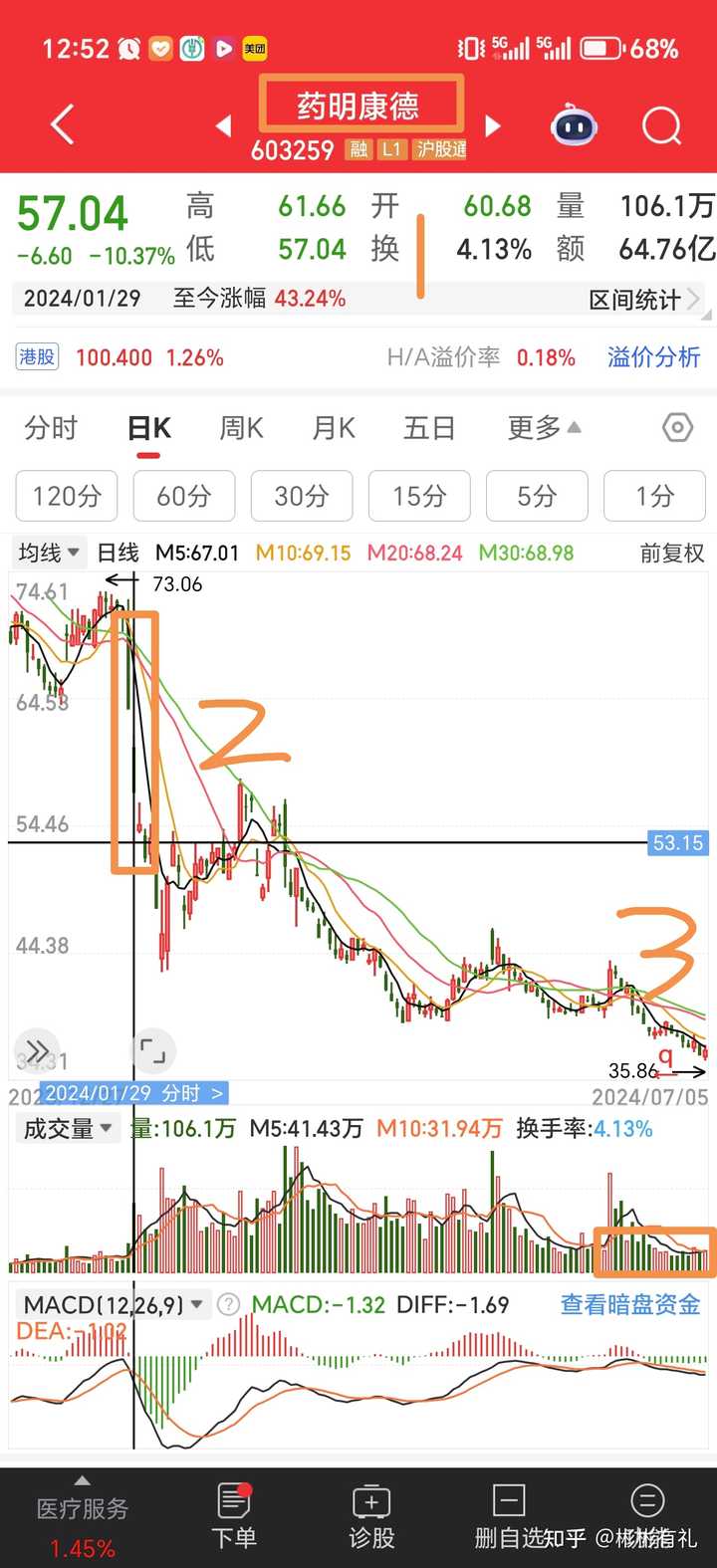Open chart settings gear beside 更多
This screenshot has width=717, height=1568.
[x=676, y=426]
